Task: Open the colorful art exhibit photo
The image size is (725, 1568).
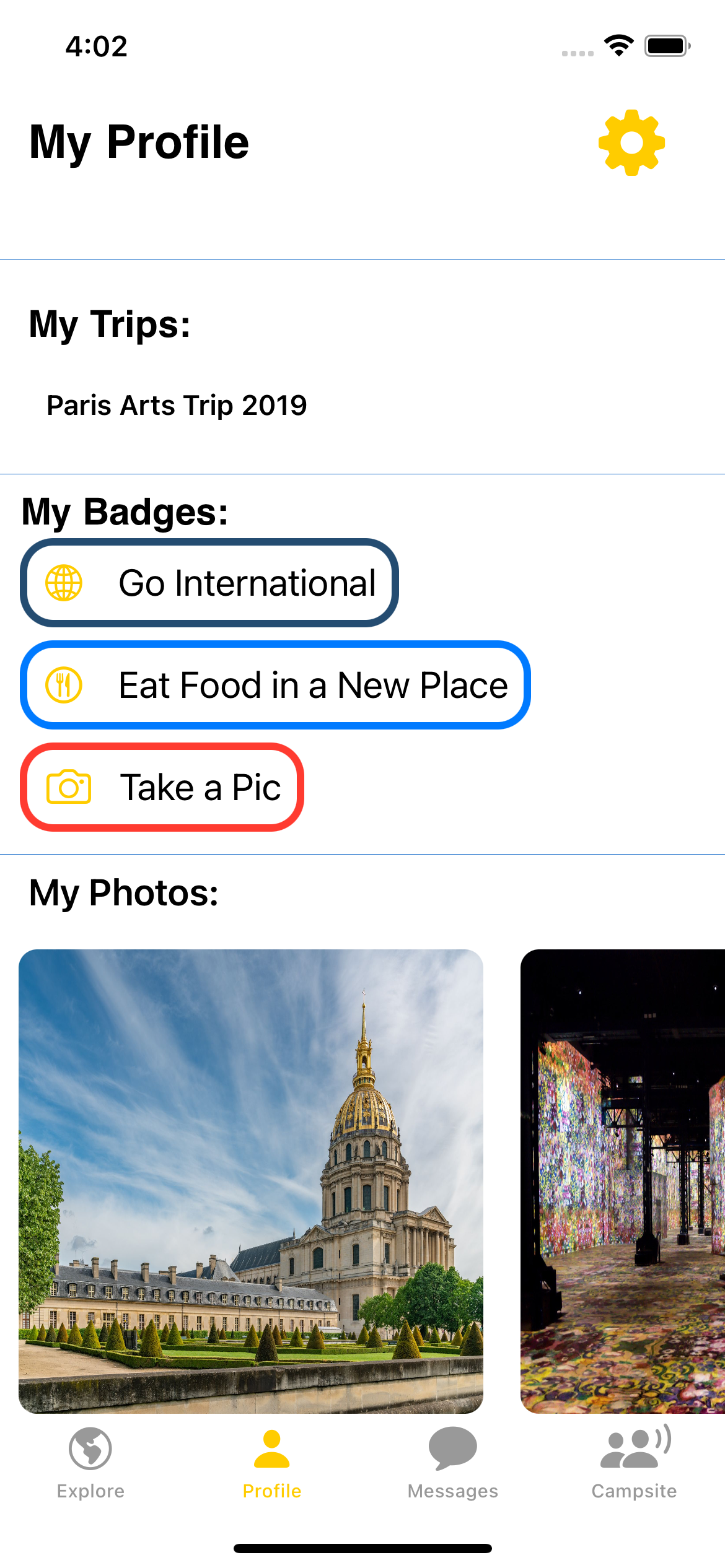Action: click(623, 1181)
